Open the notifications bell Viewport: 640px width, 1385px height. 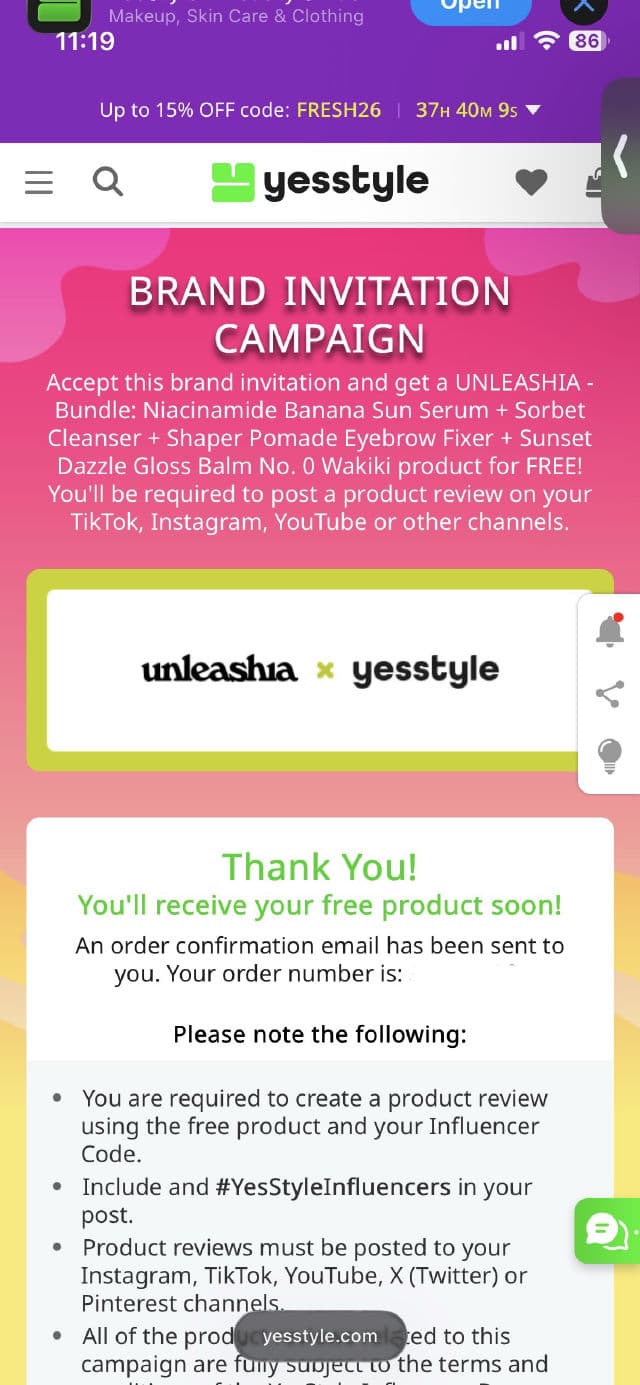click(x=610, y=631)
